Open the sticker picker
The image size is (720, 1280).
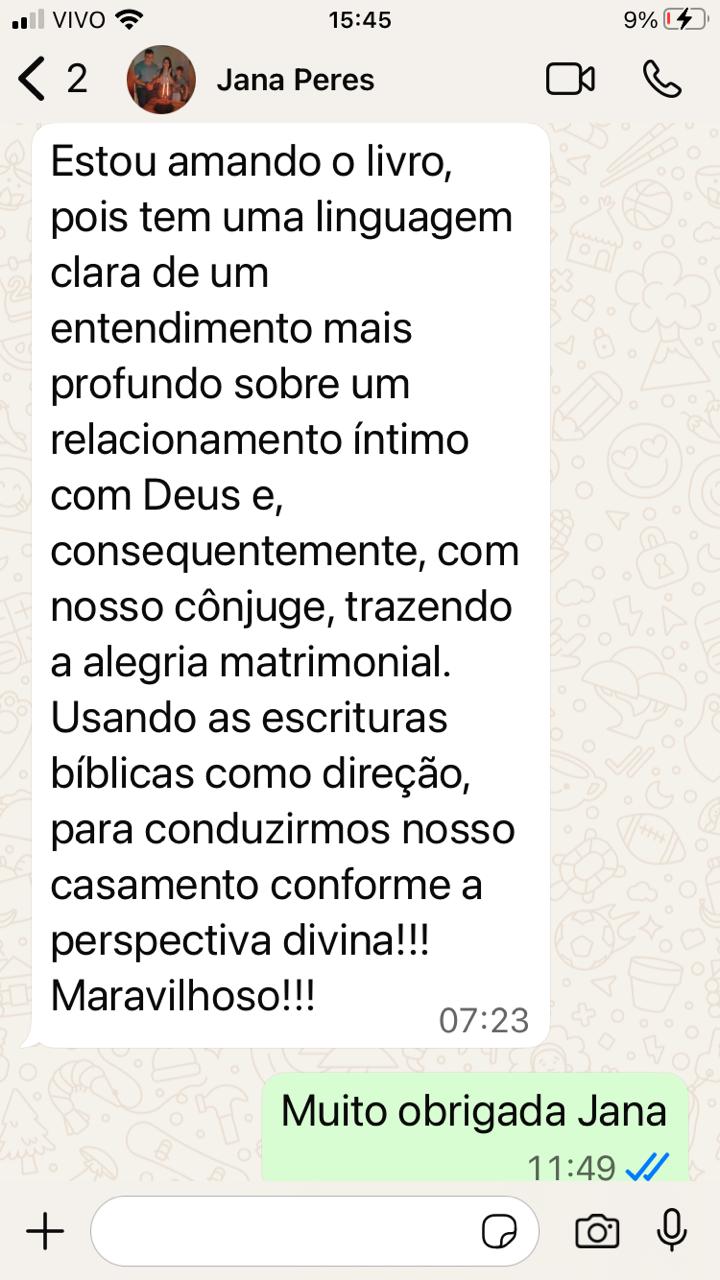pyautogui.click(x=499, y=1232)
